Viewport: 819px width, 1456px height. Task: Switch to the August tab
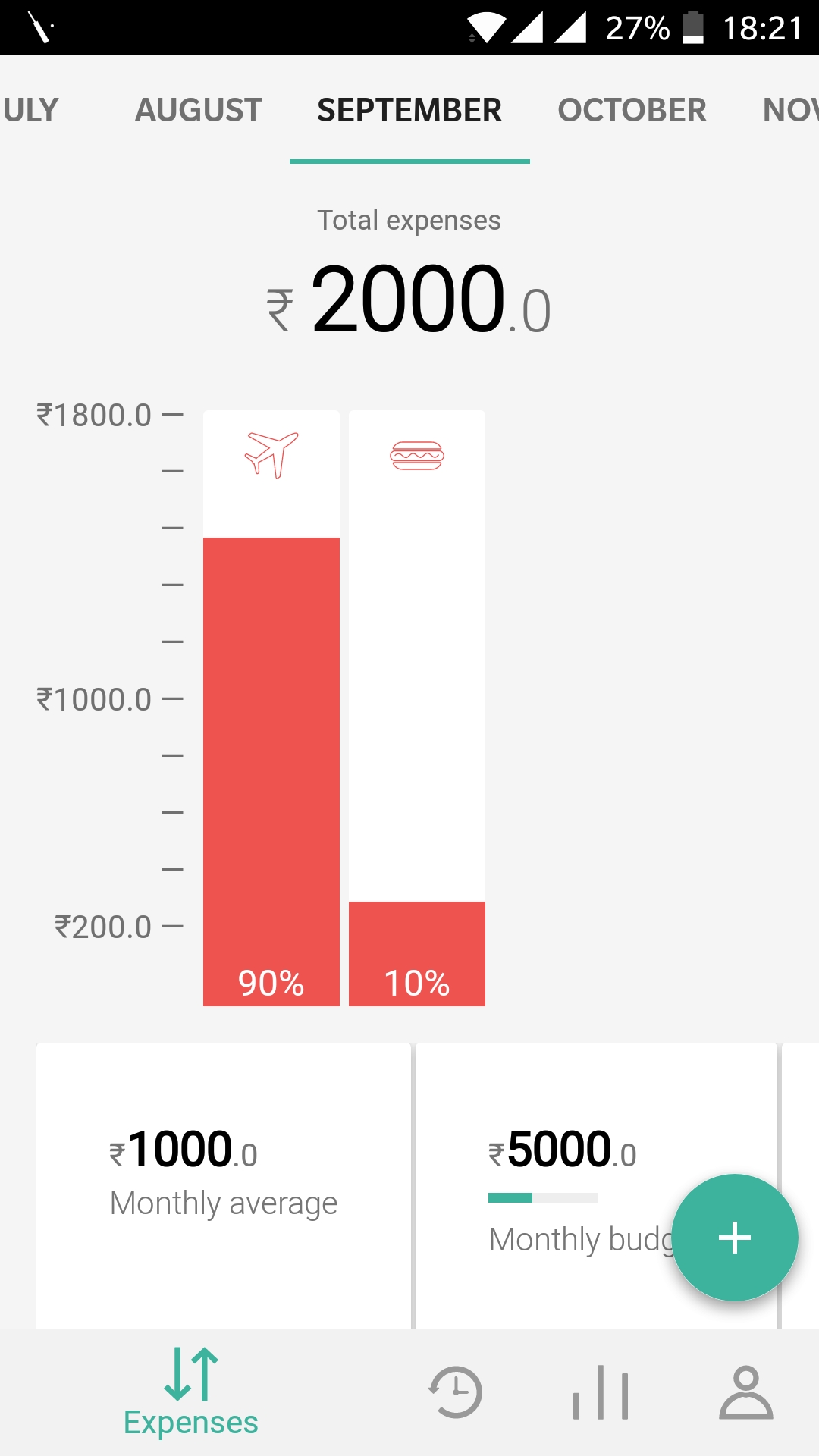pos(199,111)
